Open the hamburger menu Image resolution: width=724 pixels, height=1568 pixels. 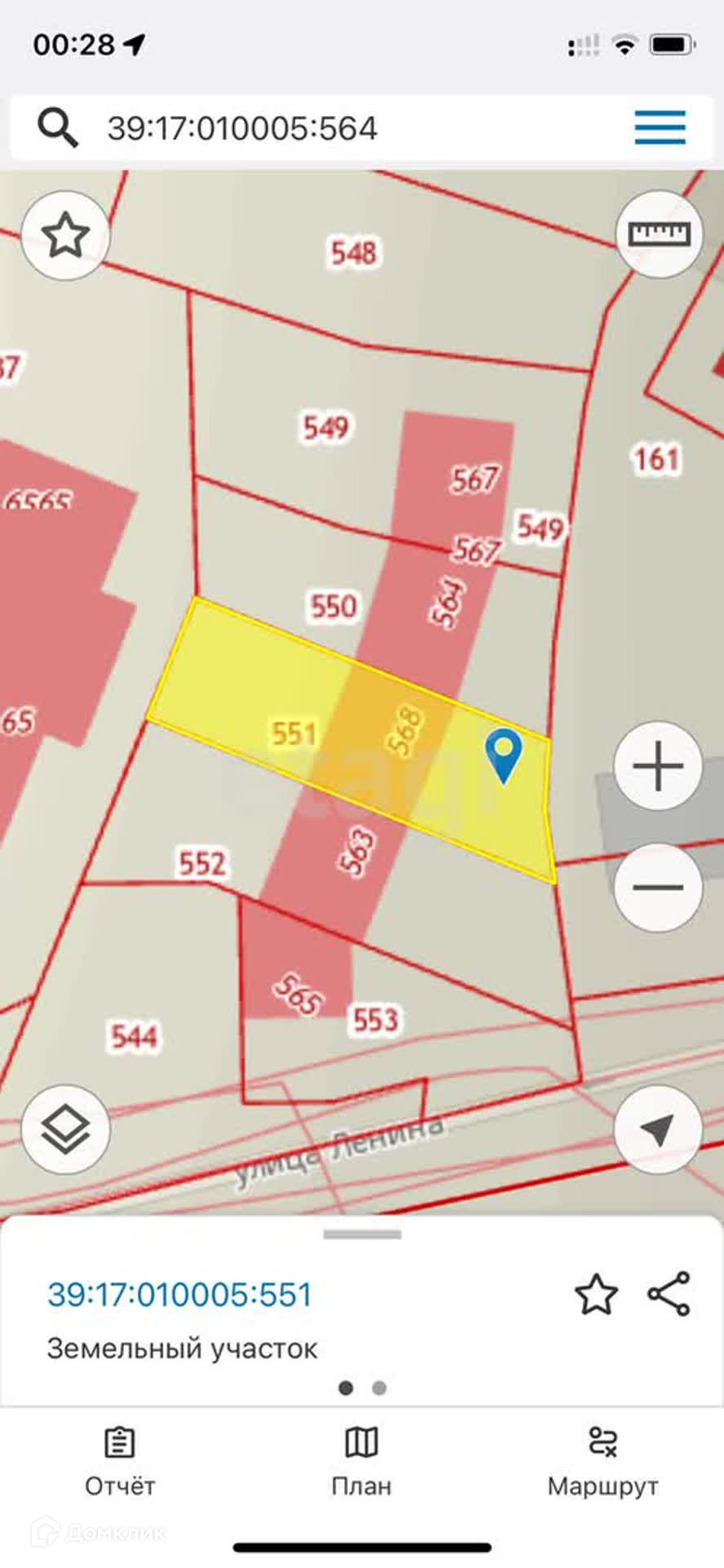(660, 128)
